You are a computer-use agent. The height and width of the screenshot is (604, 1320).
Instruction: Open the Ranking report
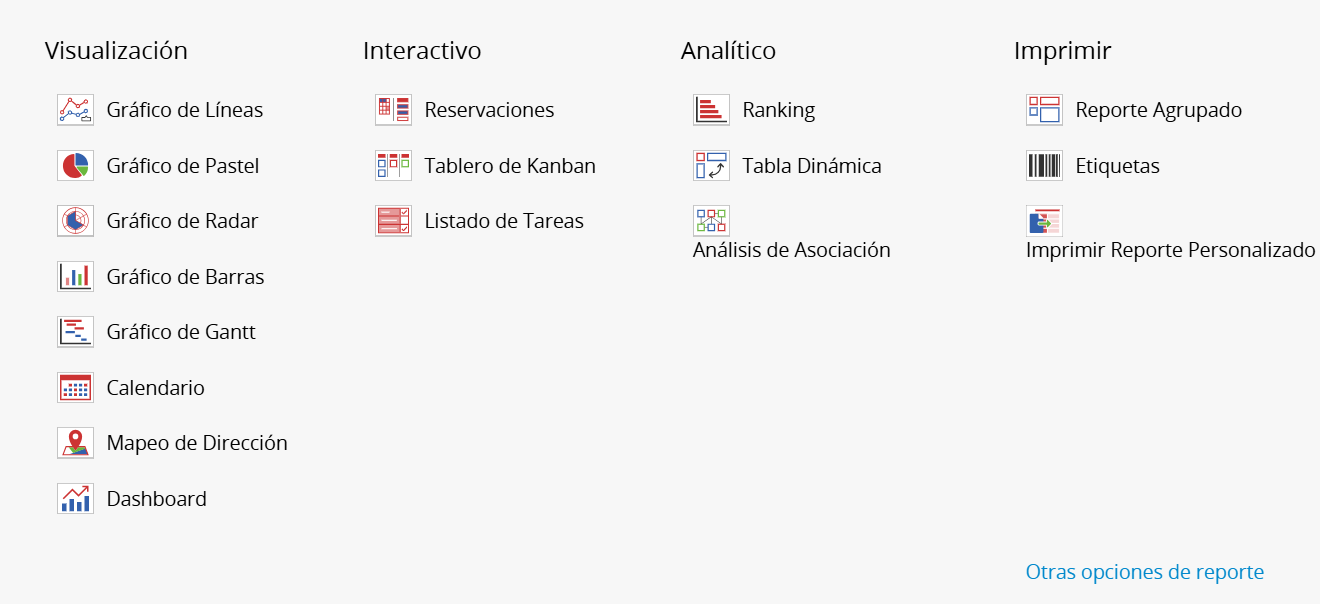(x=778, y=110)
